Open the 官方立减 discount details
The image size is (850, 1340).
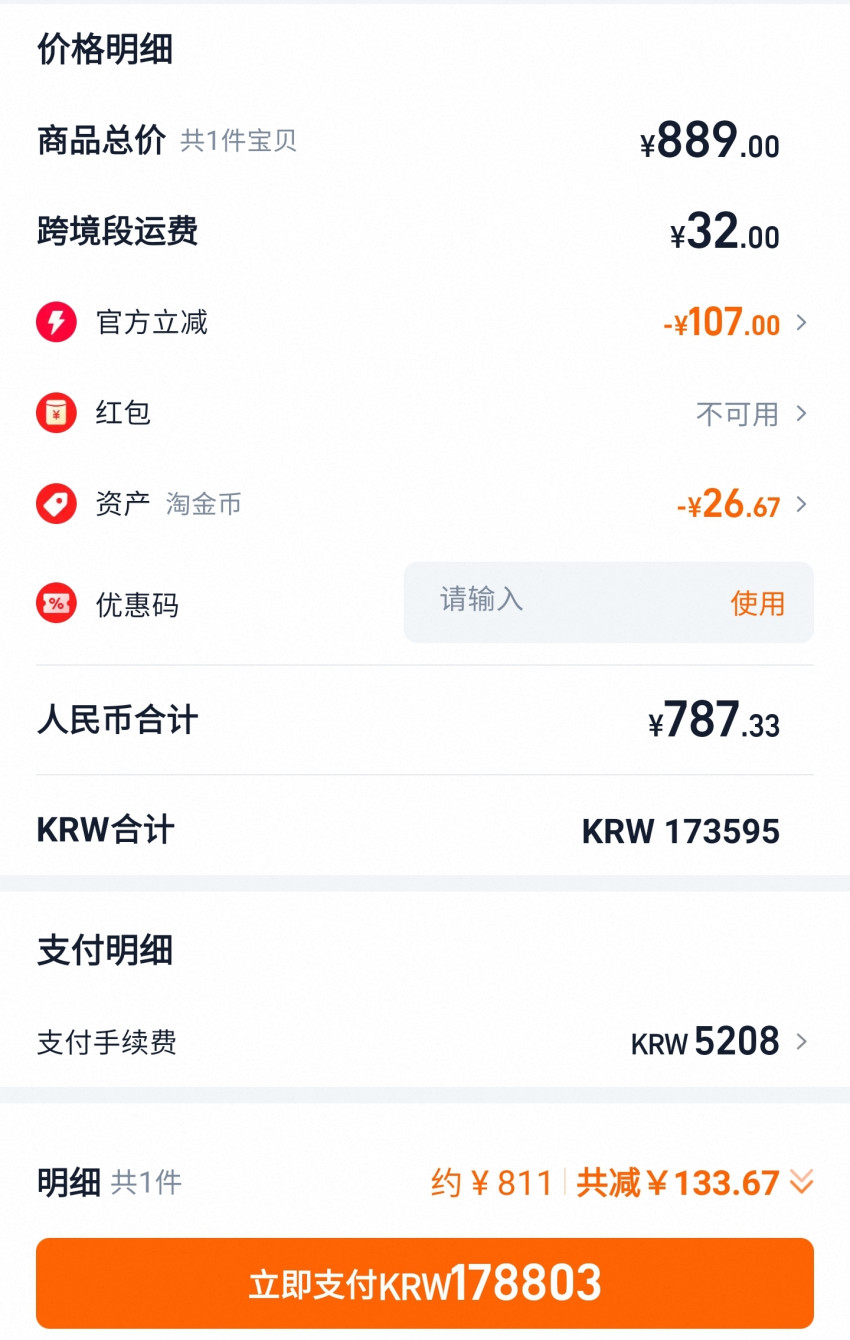click(735, 323)
